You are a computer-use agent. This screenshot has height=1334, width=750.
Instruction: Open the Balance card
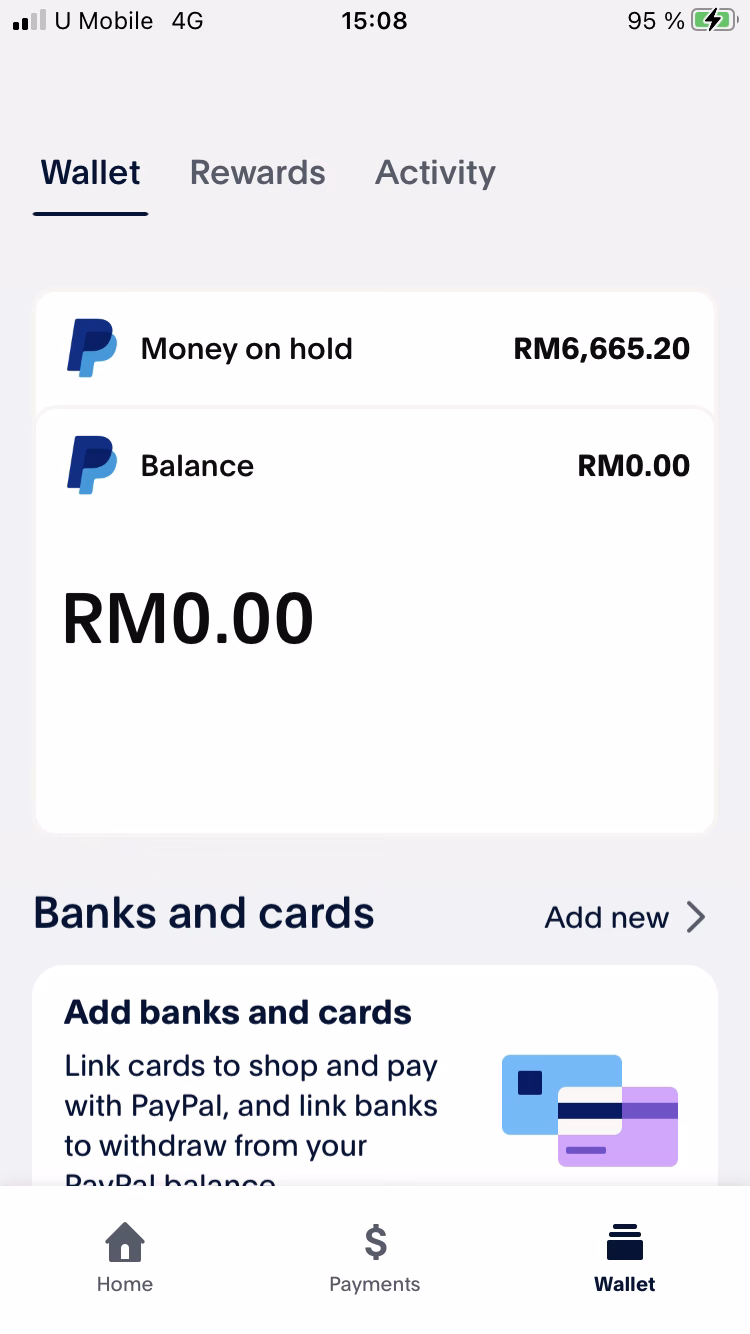375,620
